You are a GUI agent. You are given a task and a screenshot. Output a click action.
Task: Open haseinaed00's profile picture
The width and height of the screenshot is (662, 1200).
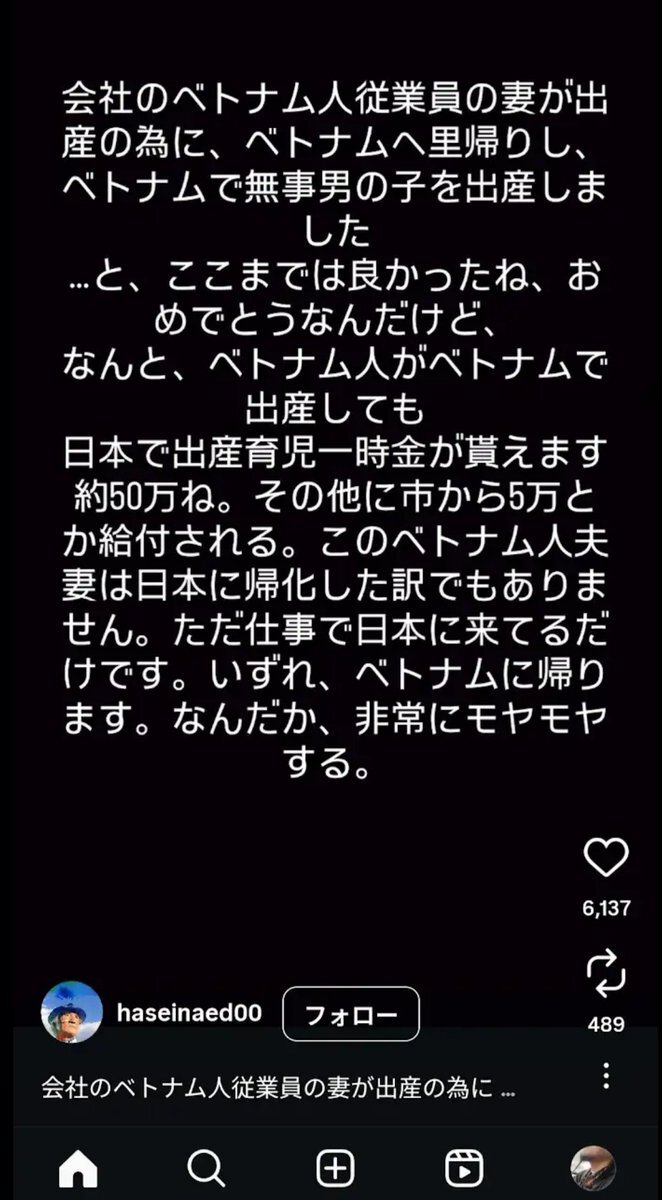click(71, 1012)
